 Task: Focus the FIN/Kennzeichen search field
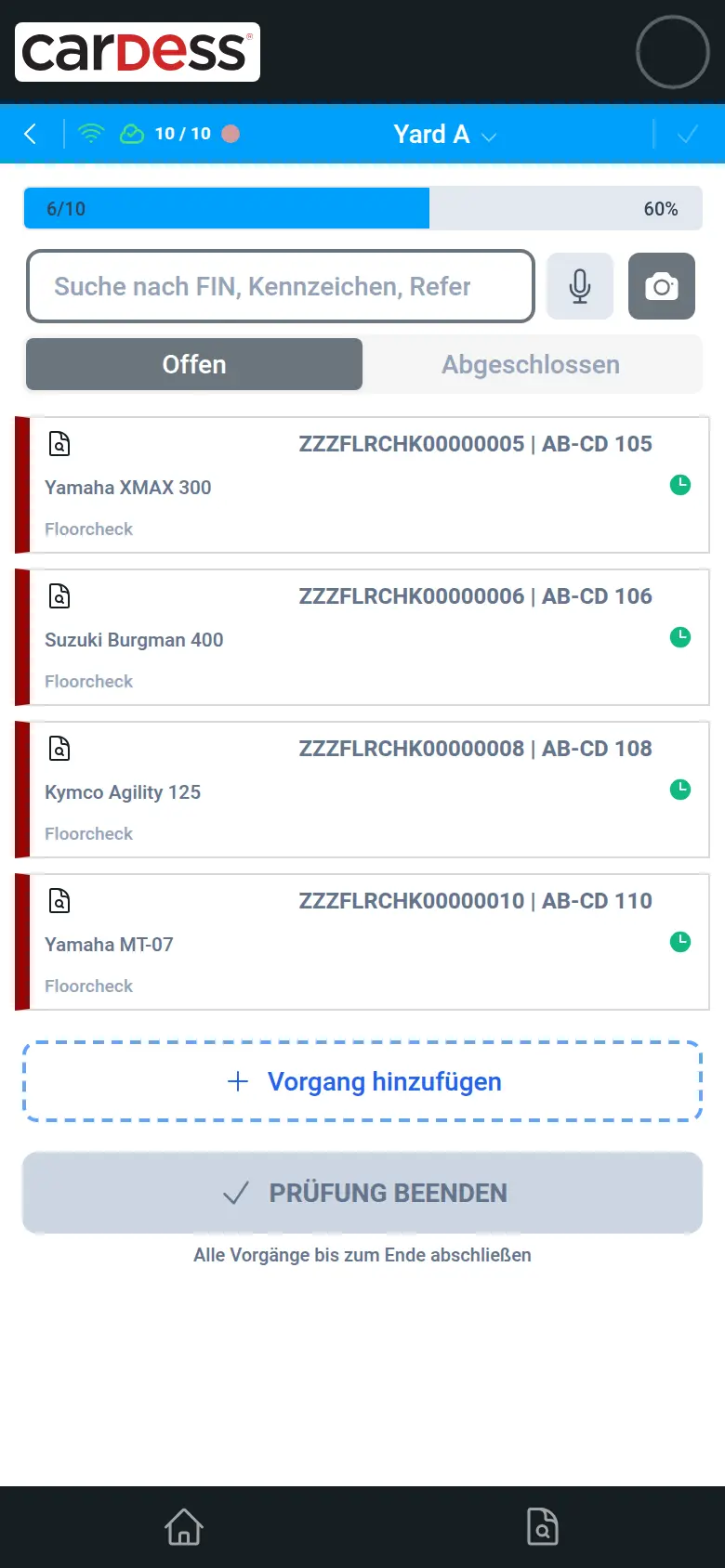point(281,286)
